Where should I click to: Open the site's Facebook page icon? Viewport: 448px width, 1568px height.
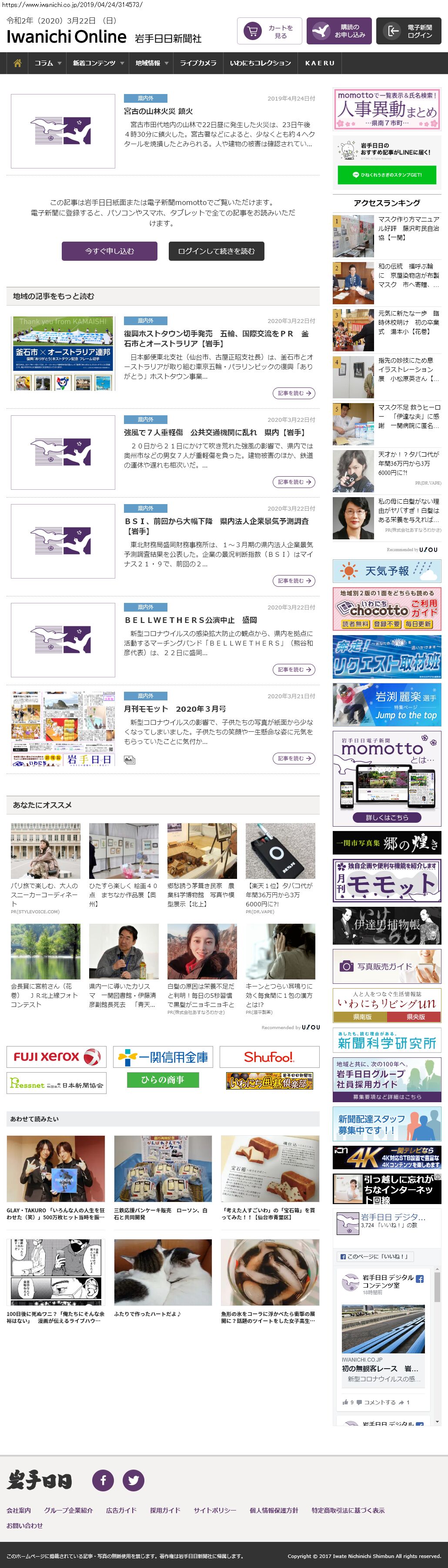[103, 1480]
